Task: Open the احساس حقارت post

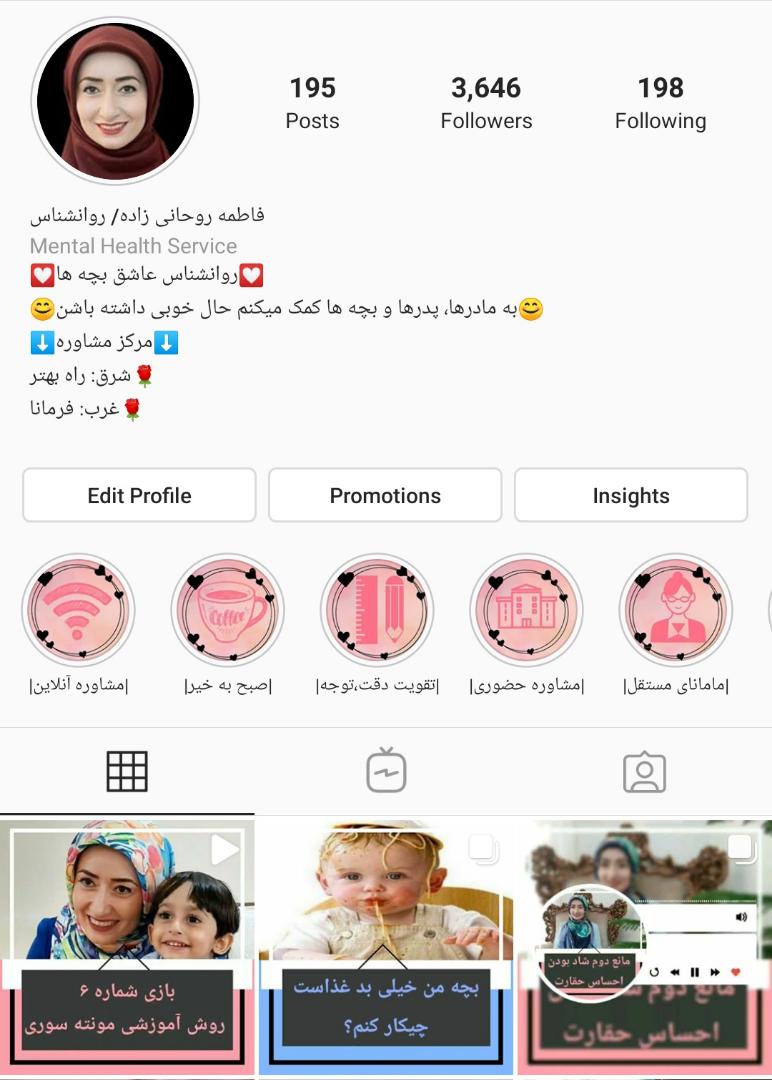Action: [645, 945]
